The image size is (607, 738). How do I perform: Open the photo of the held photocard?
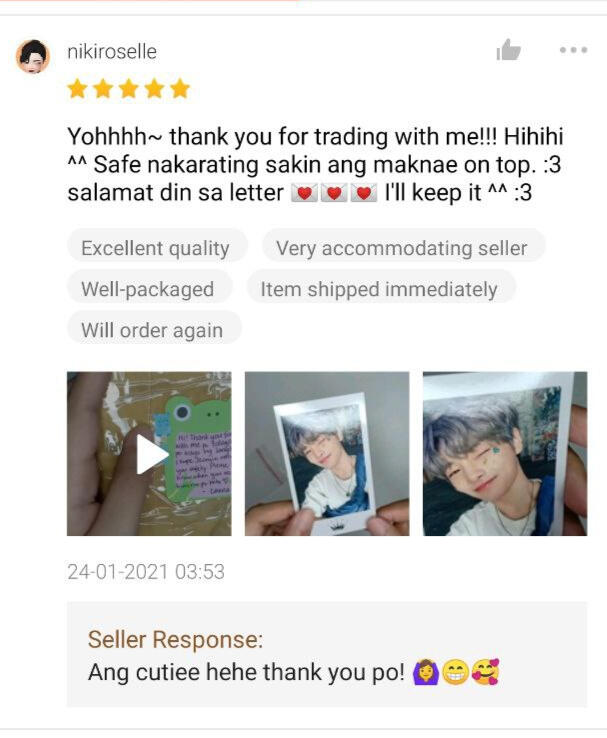(x=327, y=454)
